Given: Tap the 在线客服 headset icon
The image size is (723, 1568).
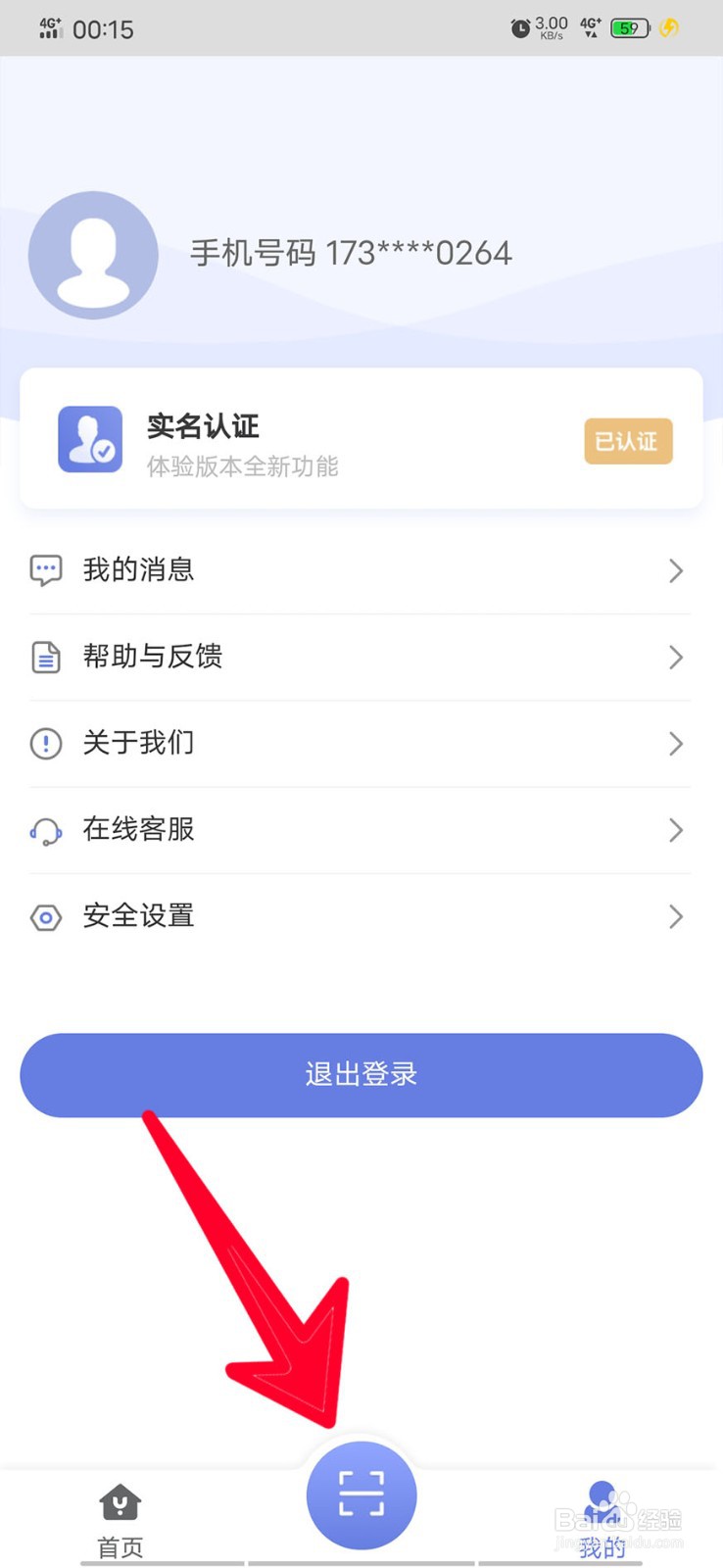Looking at the screenshot, I should click(46, 830).
